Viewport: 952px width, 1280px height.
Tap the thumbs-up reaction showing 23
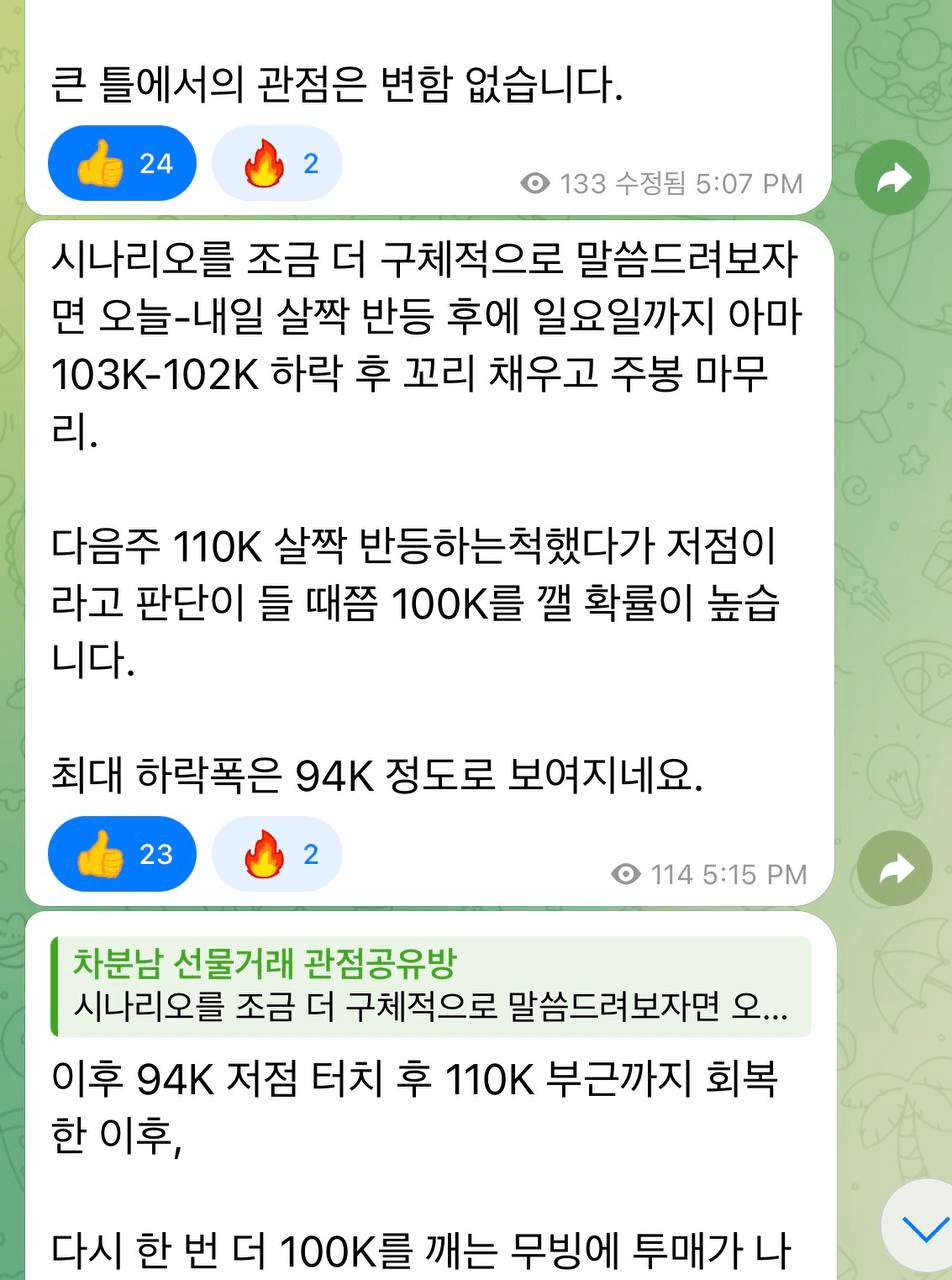pyautogui.click(x=122, y=854)
